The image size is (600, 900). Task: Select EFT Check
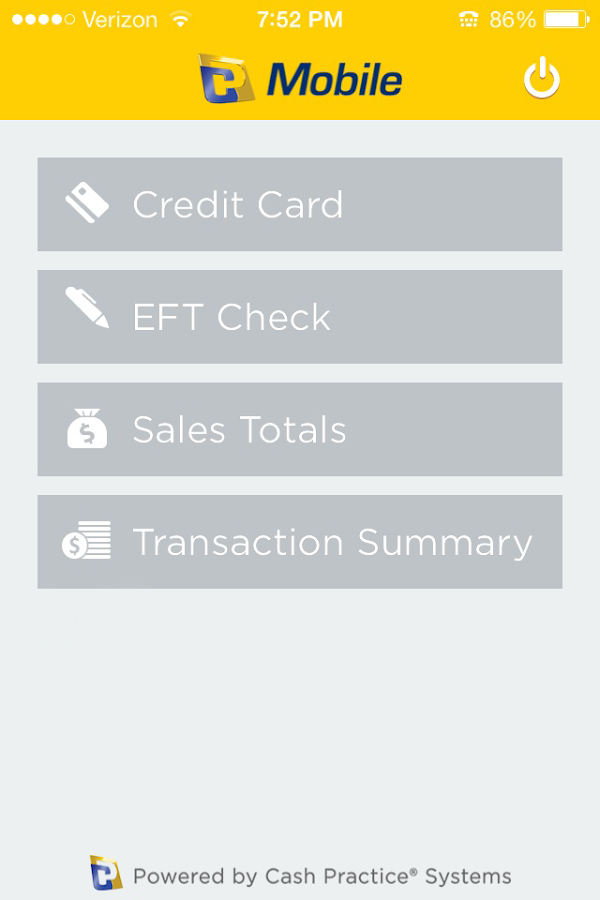coord(300,317)
